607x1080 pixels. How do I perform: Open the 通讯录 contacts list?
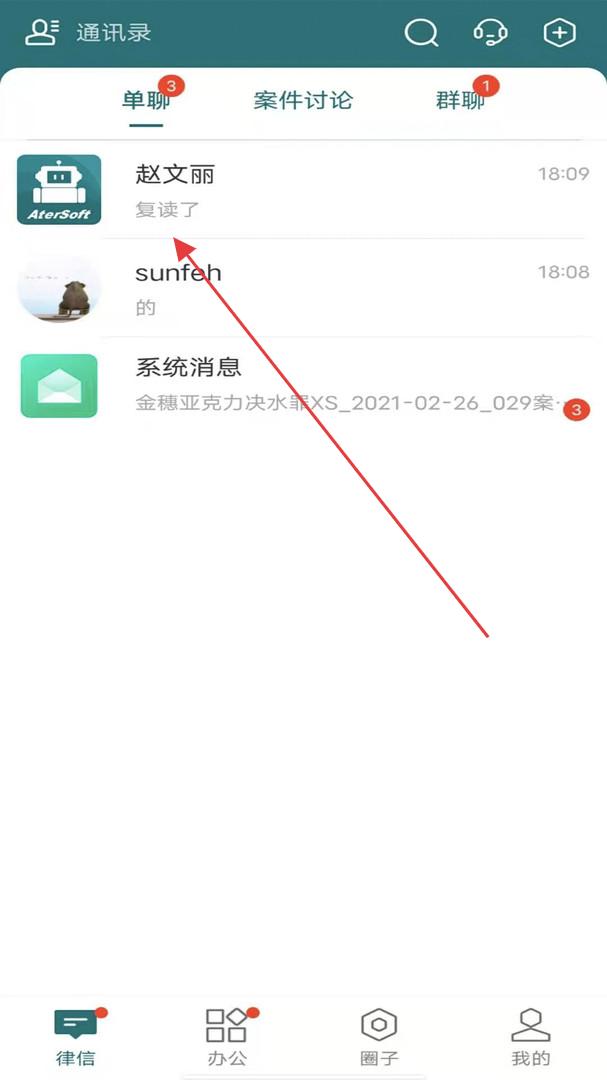pyautogui.click(x=88, y=32)
